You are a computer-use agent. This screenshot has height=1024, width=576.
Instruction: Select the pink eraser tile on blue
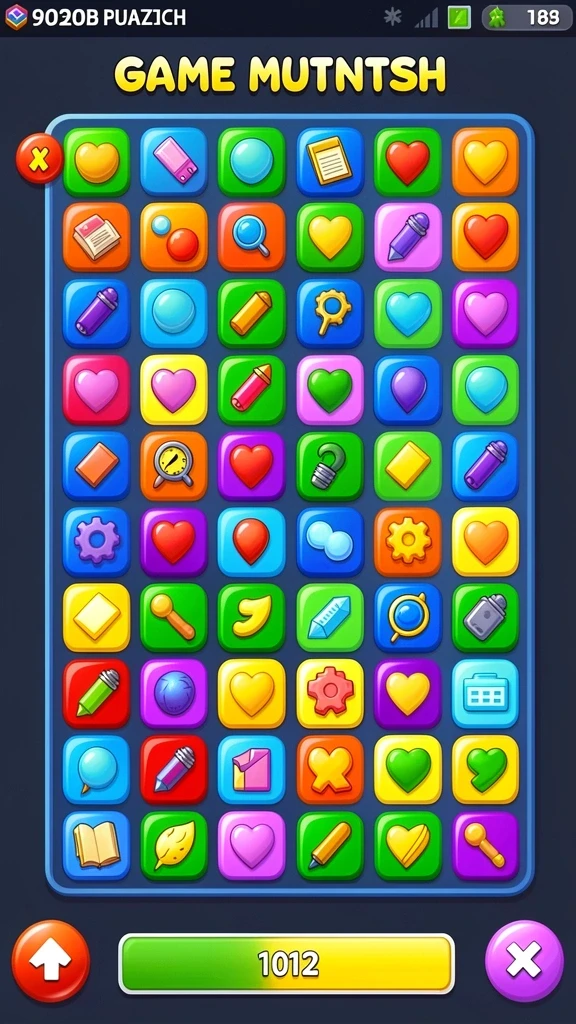point(174,161)
